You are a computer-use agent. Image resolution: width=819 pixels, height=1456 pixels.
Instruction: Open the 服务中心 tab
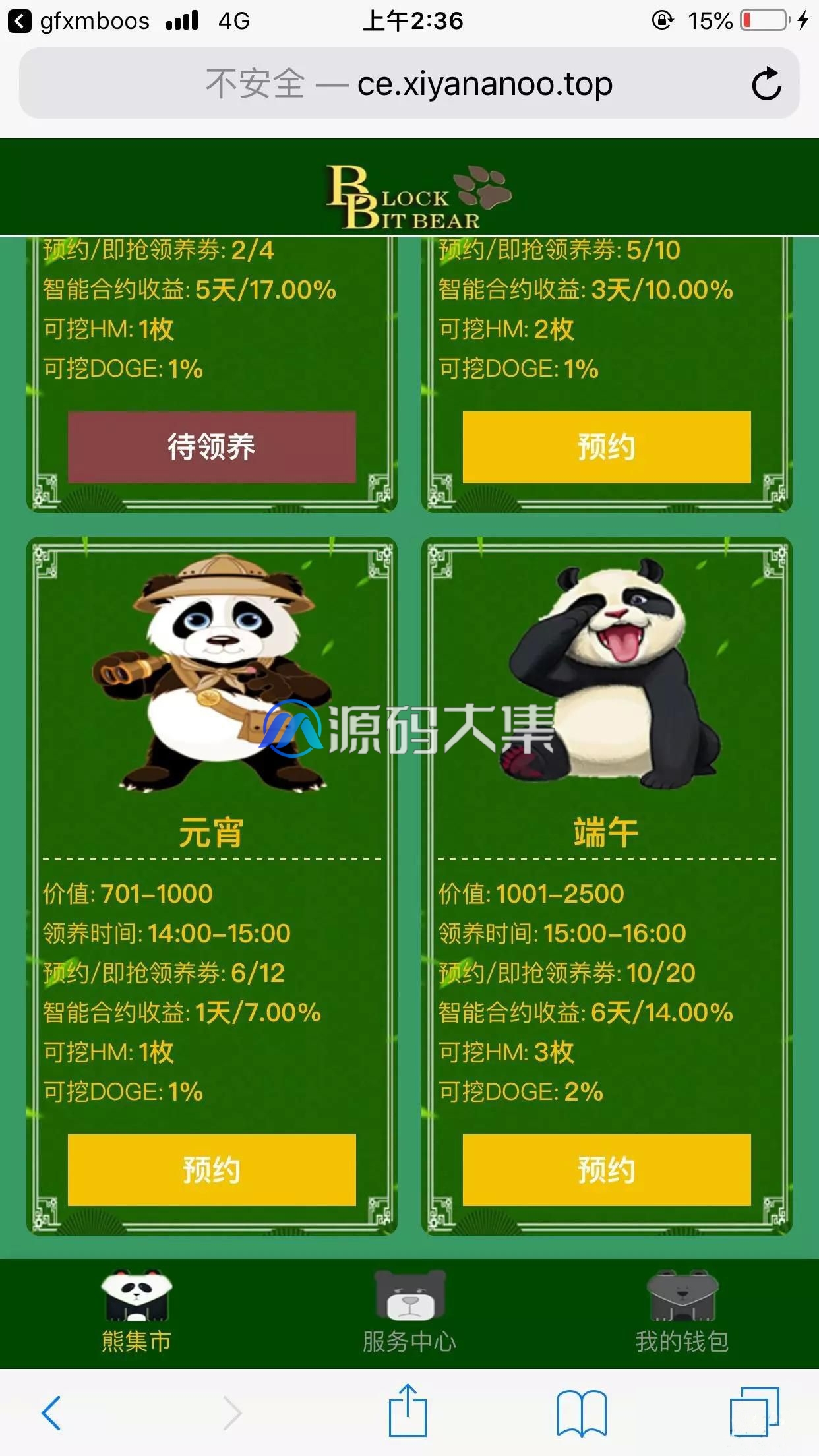pyautogui.click(x=409, y=1312)
